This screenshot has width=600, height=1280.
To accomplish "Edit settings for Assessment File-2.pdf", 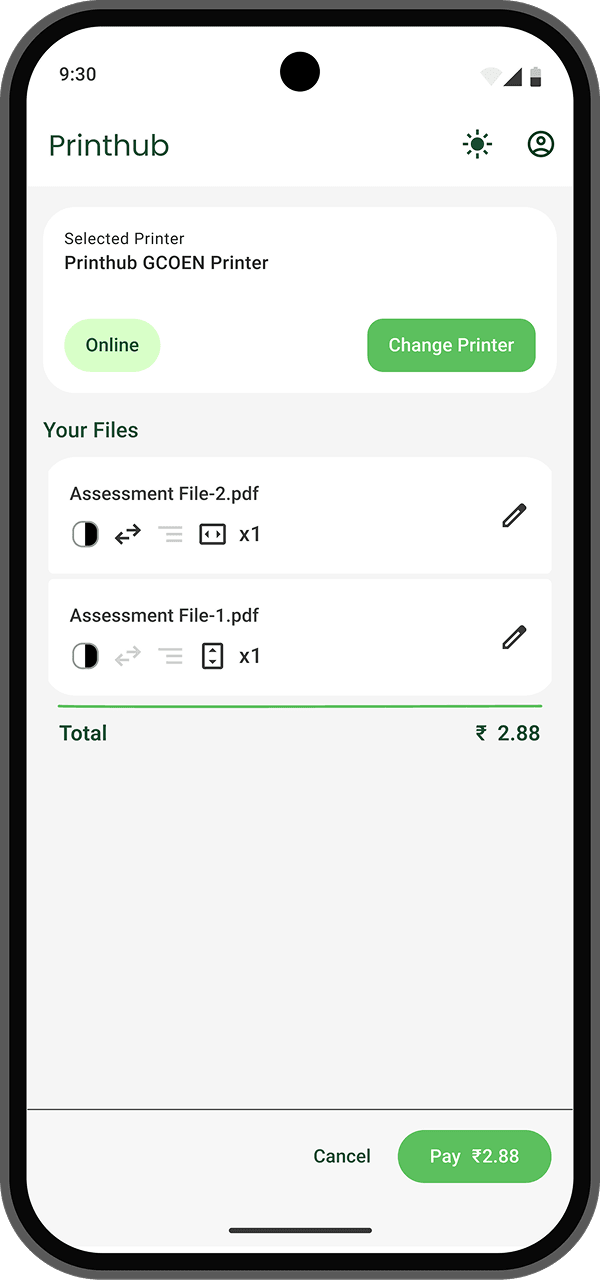I will 514,516.
